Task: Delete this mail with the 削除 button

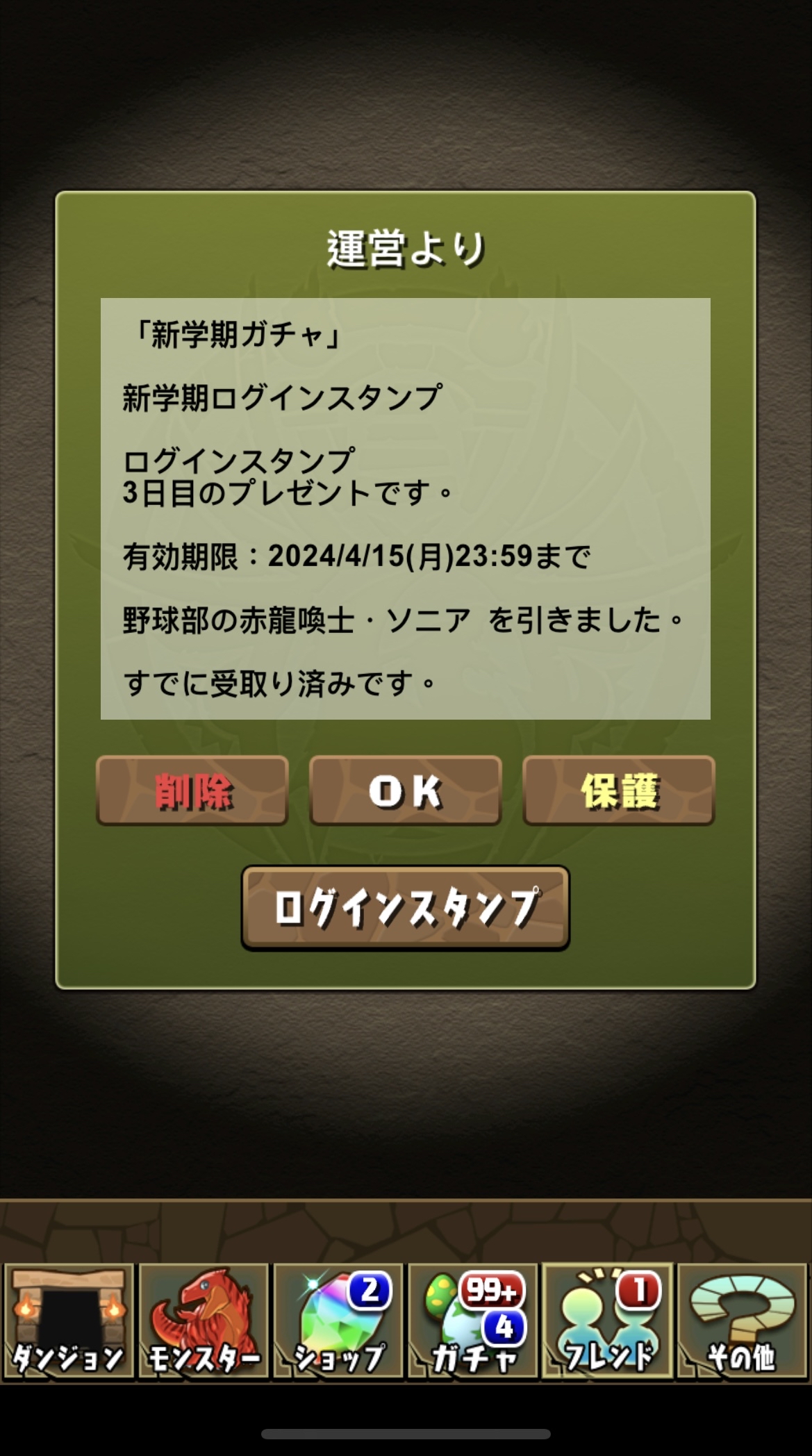Action: [x=192, y=791]
